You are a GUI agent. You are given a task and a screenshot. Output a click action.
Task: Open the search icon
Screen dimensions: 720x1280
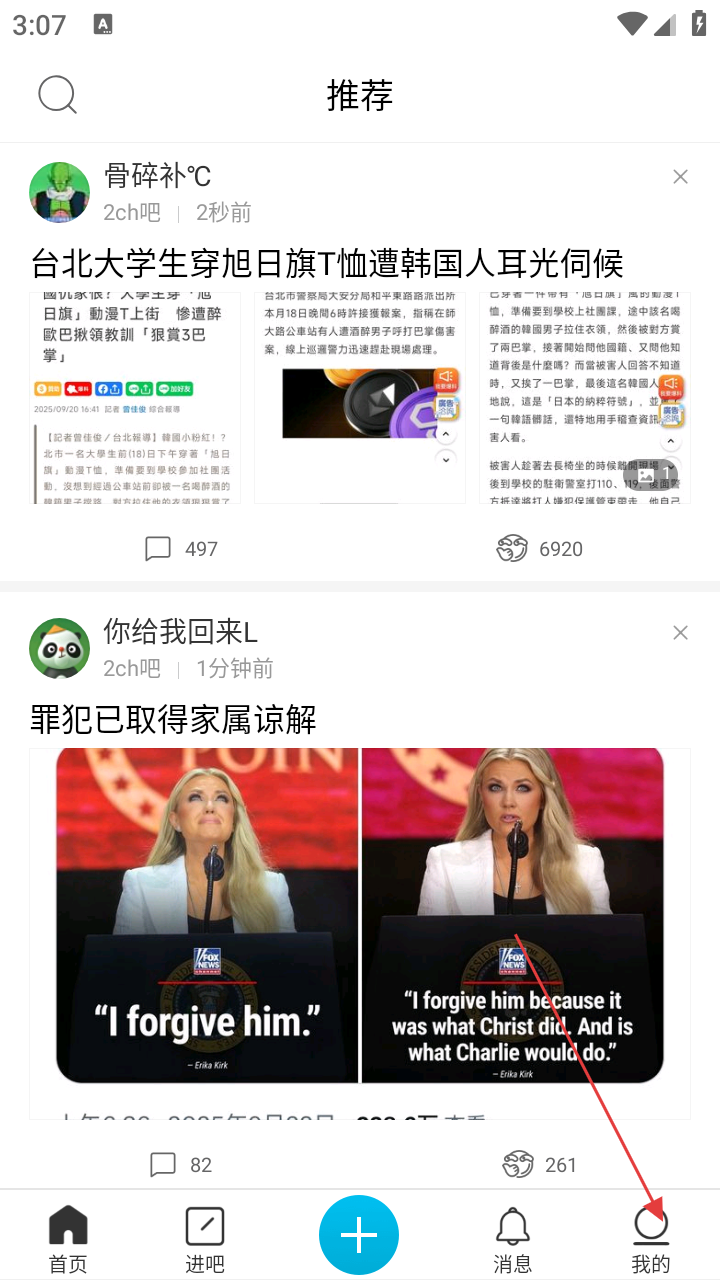click(x=58, y=96)
